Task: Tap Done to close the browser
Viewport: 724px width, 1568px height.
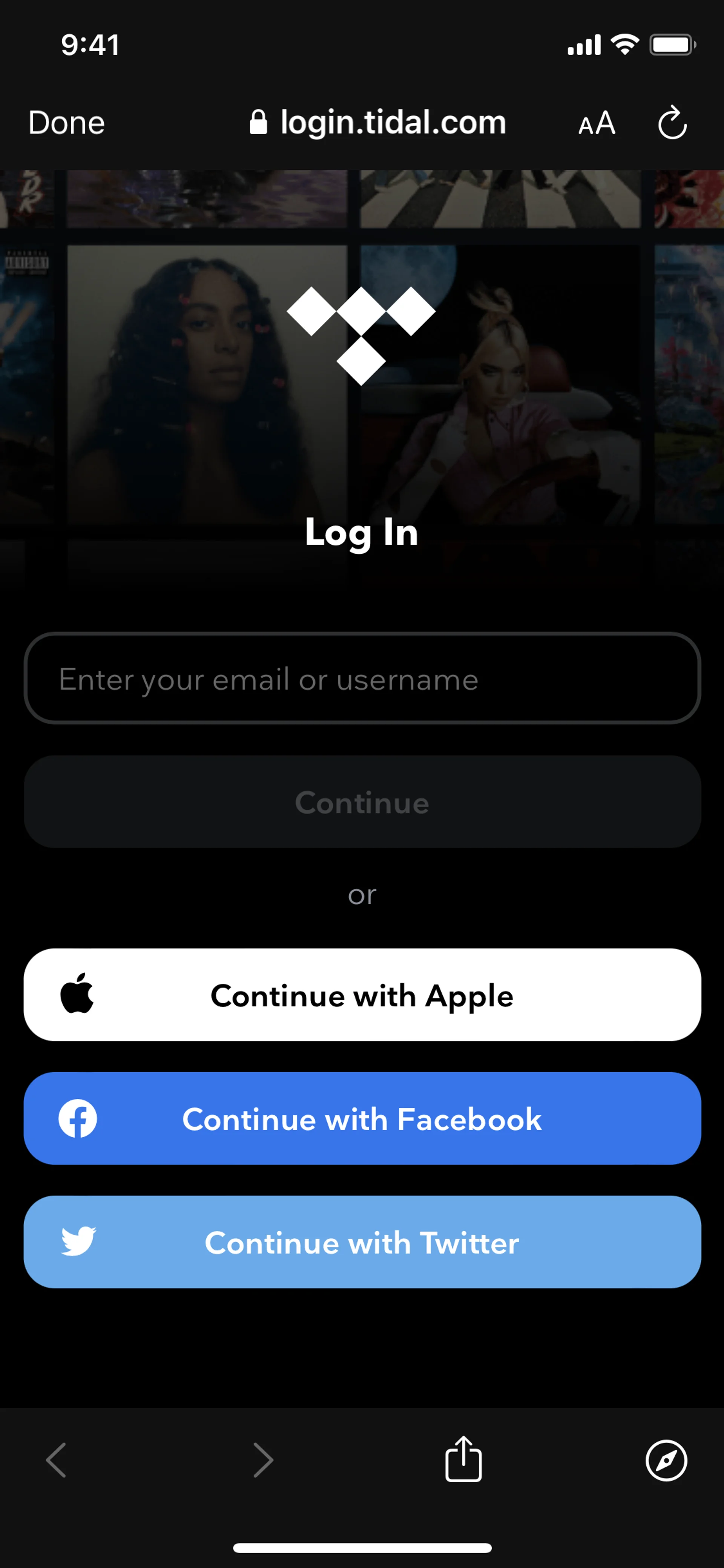Action: tap(66, 123)
